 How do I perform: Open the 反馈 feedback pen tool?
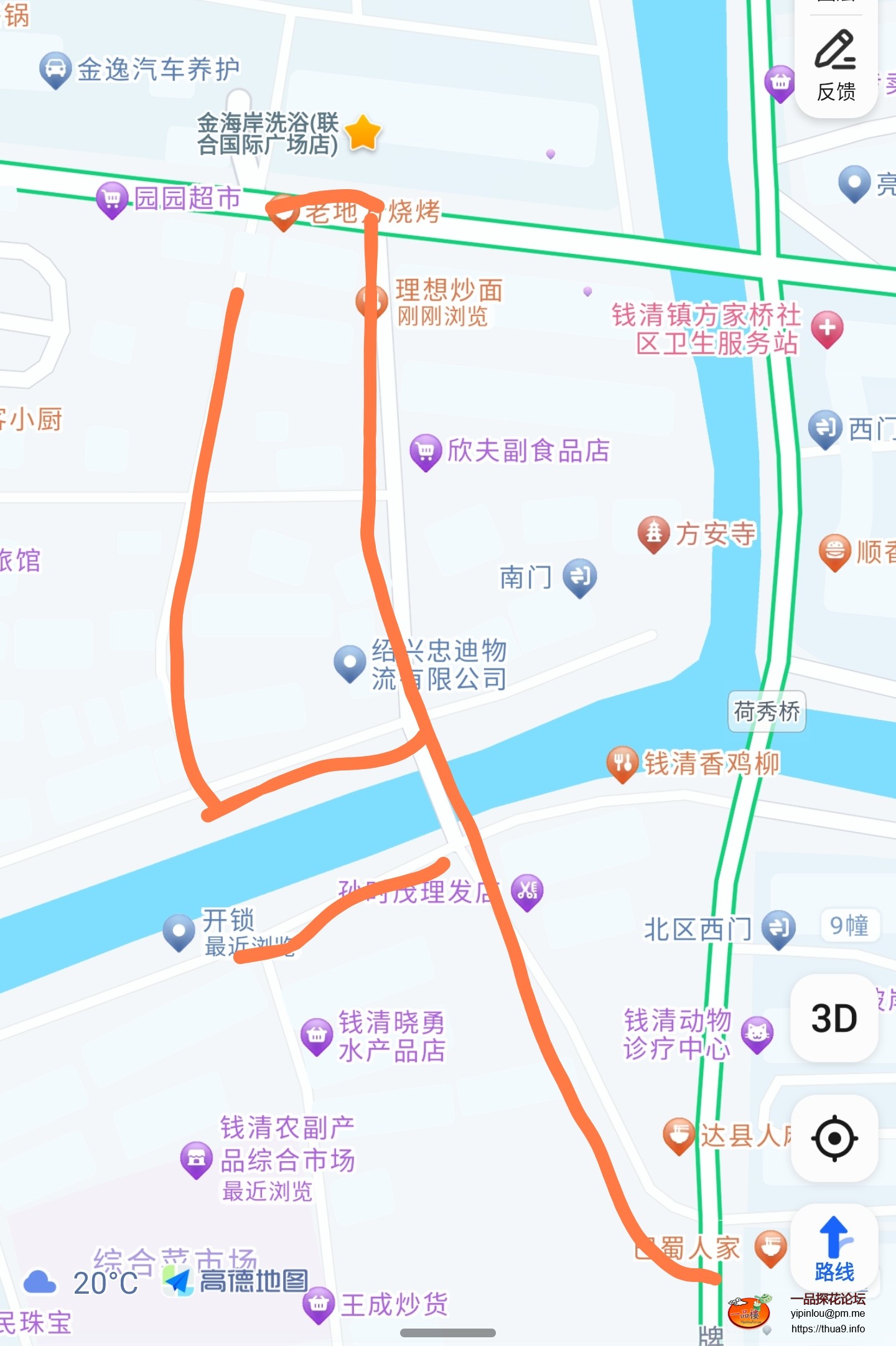835,62
